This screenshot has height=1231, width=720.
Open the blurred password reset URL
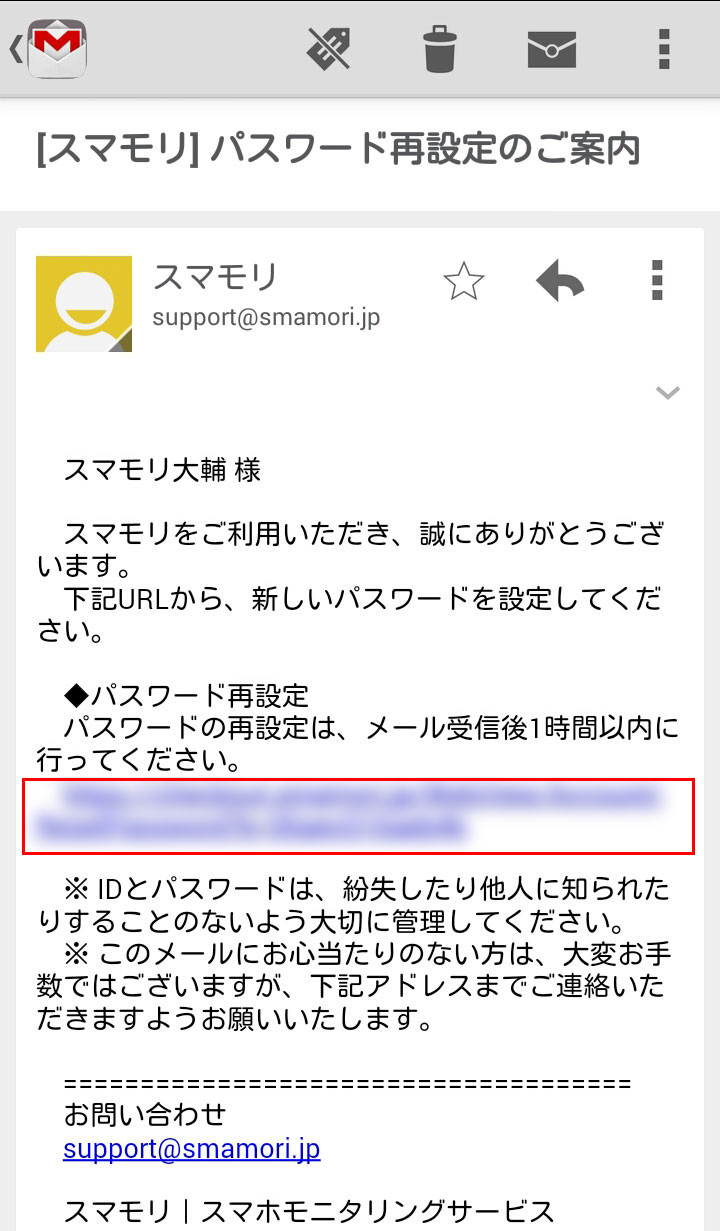pyautogui.click(x=358, y=813)
